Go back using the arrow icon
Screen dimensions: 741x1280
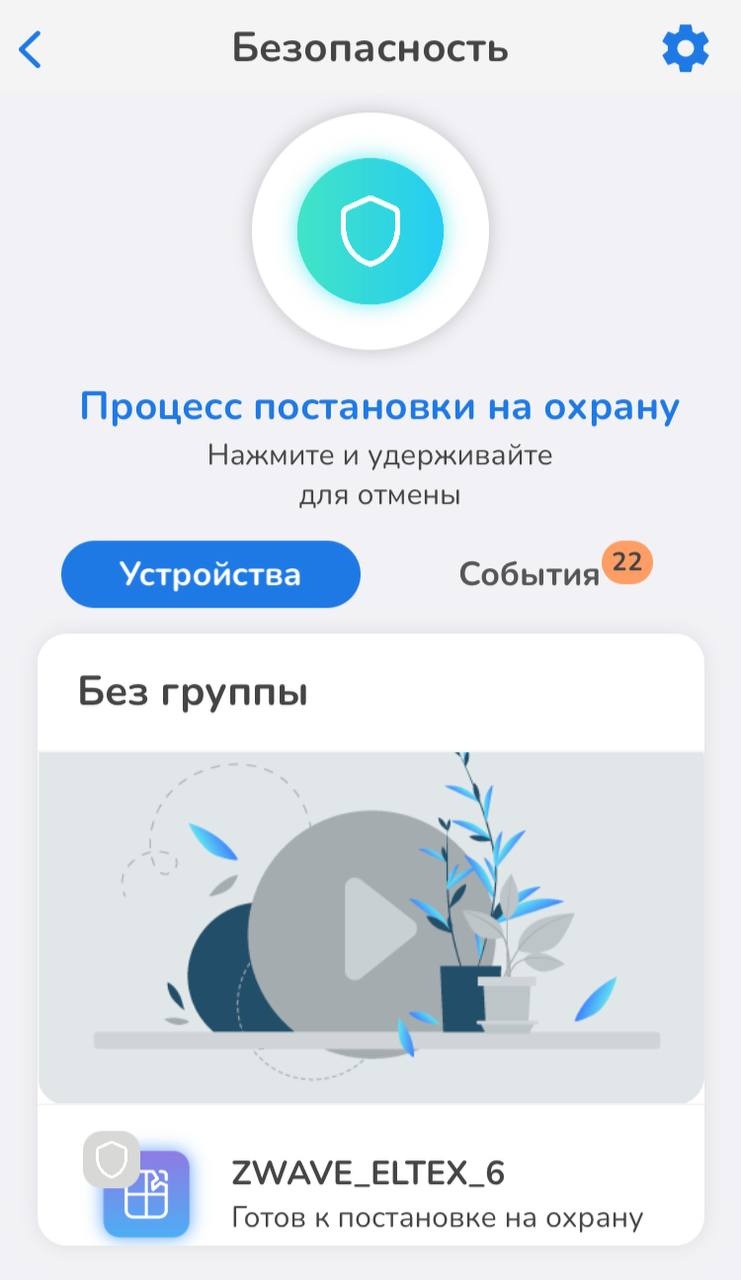click(x=31, y=49)
